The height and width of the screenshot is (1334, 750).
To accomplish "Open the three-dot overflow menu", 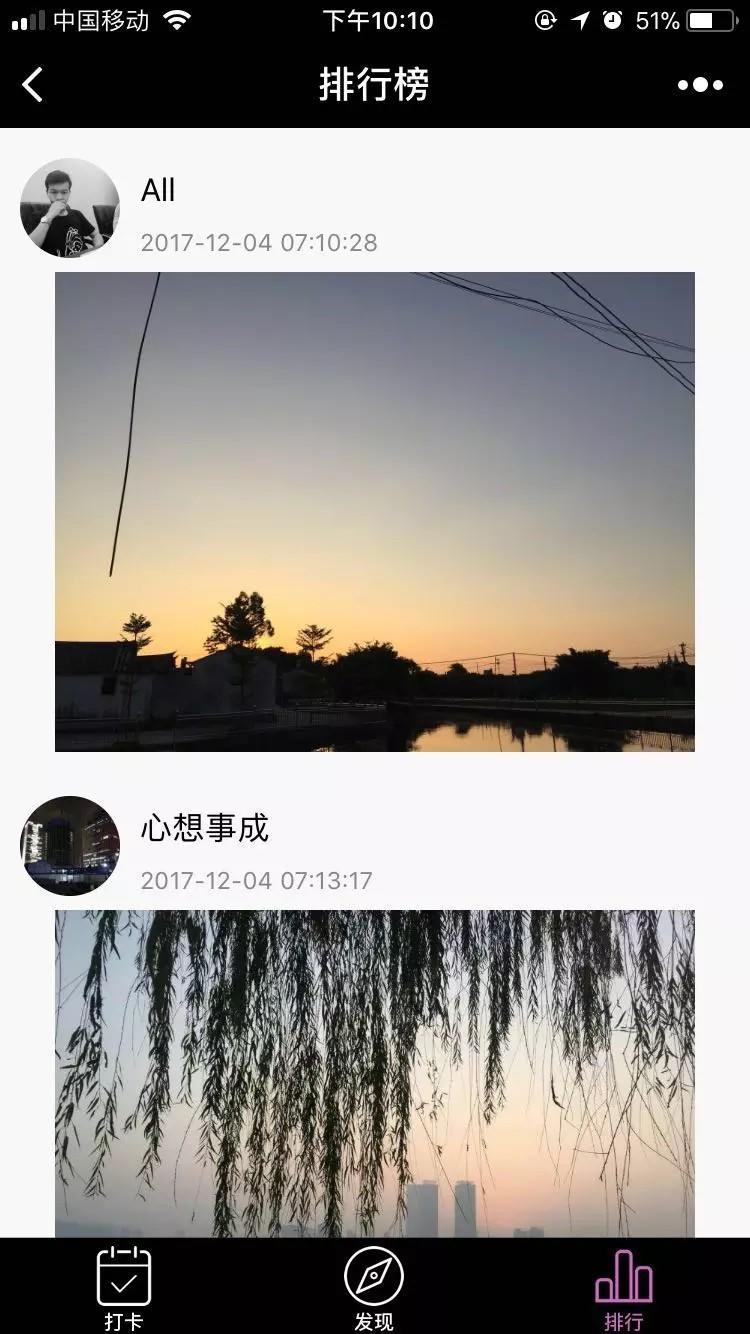I will [700, 85].
